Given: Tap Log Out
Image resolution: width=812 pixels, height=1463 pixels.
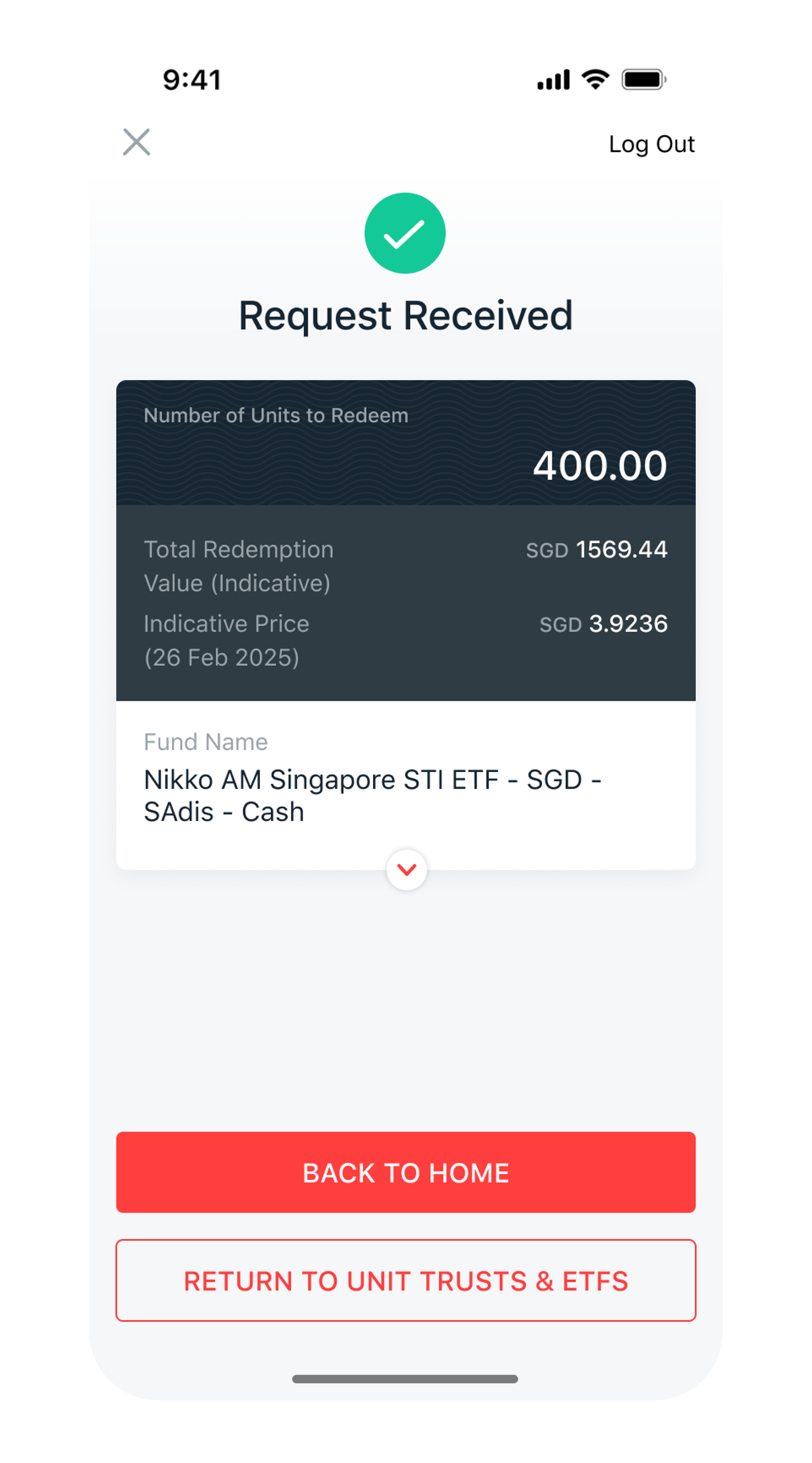Looking at the screenshot, I should click(x=651, y=144).
